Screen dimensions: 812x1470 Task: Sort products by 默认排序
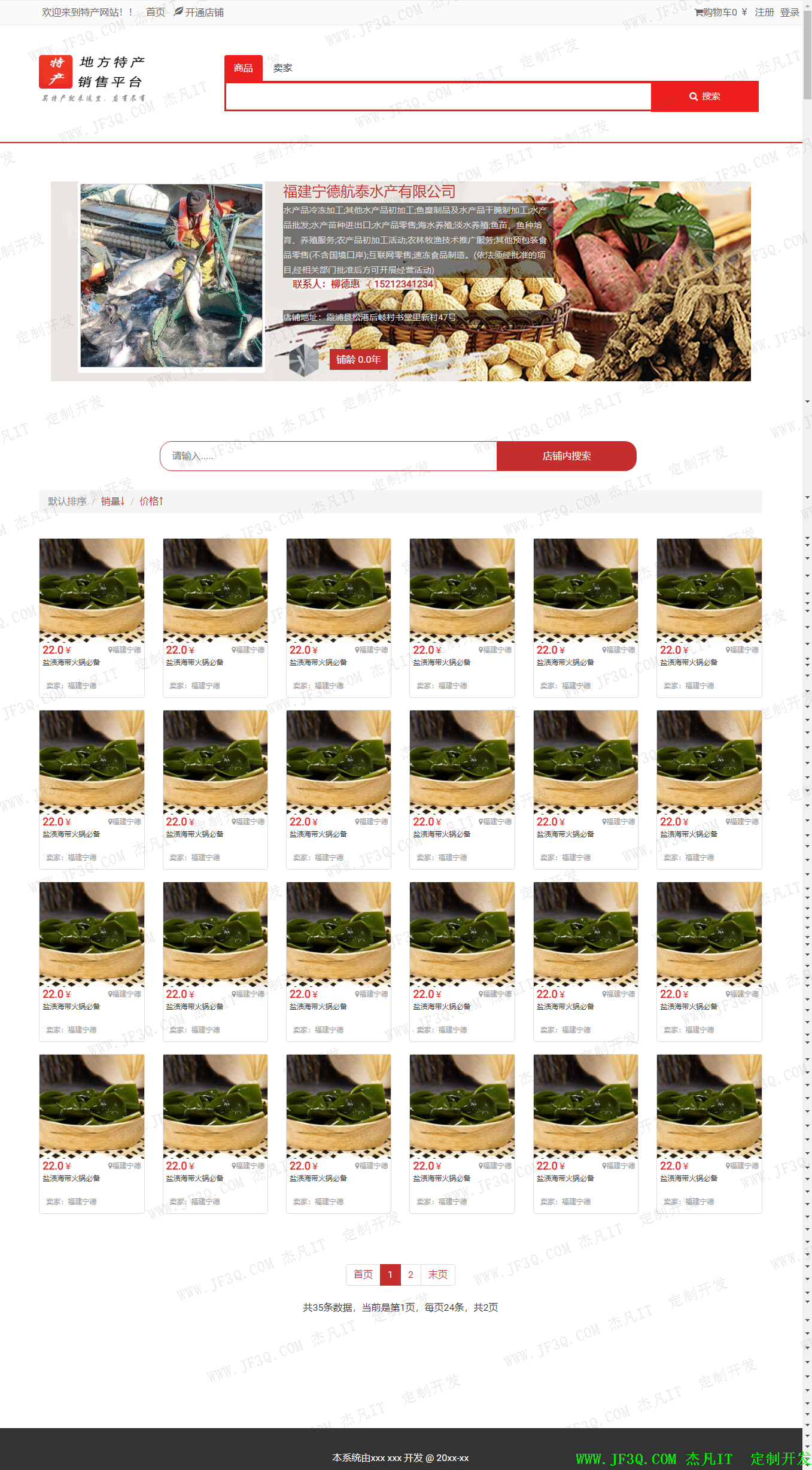(67, 501)
